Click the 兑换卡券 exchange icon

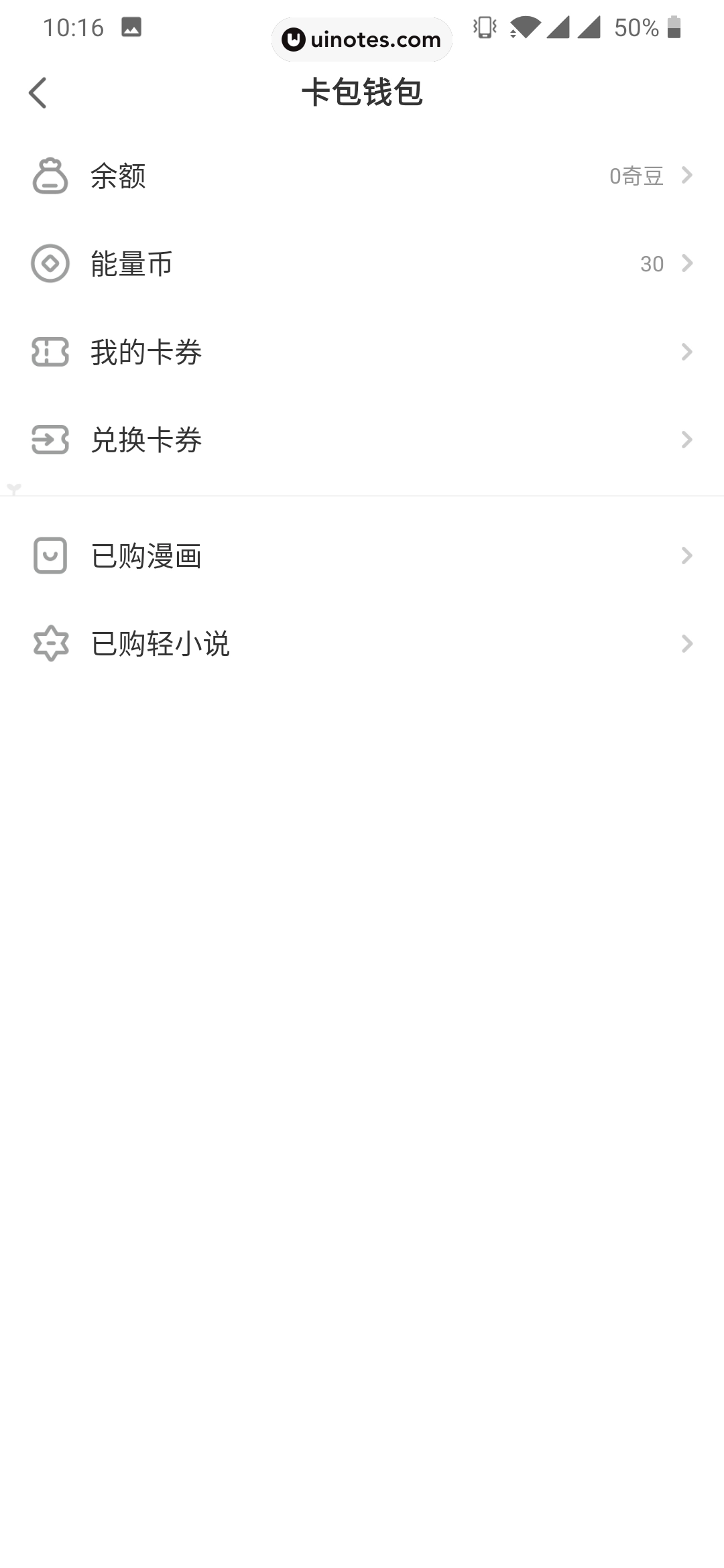(50, 440)
